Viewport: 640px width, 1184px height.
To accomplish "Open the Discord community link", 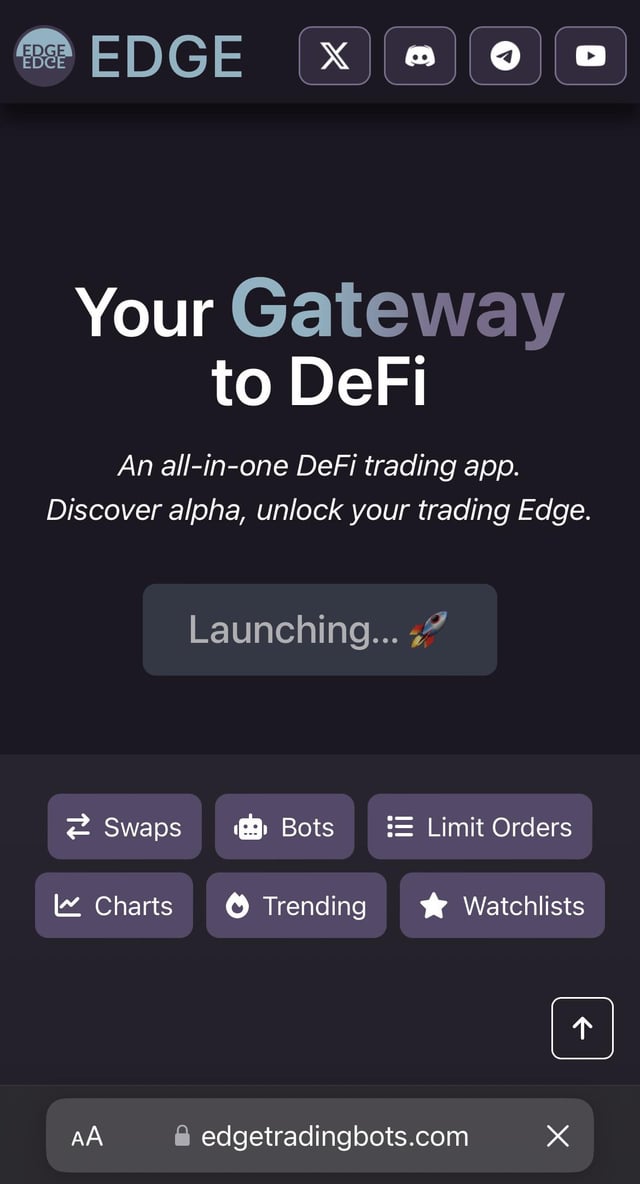I will (x=420, y=56).
